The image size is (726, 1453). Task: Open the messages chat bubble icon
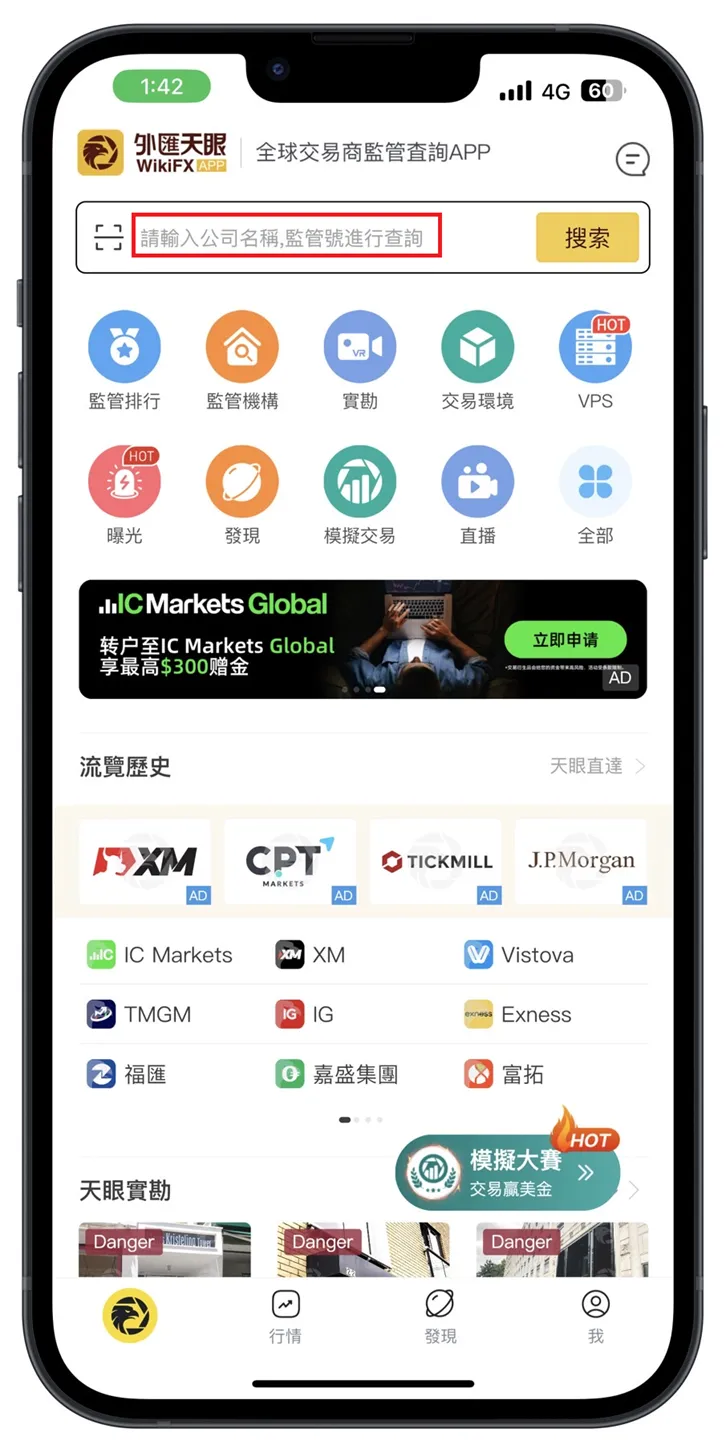pos(631,158)
